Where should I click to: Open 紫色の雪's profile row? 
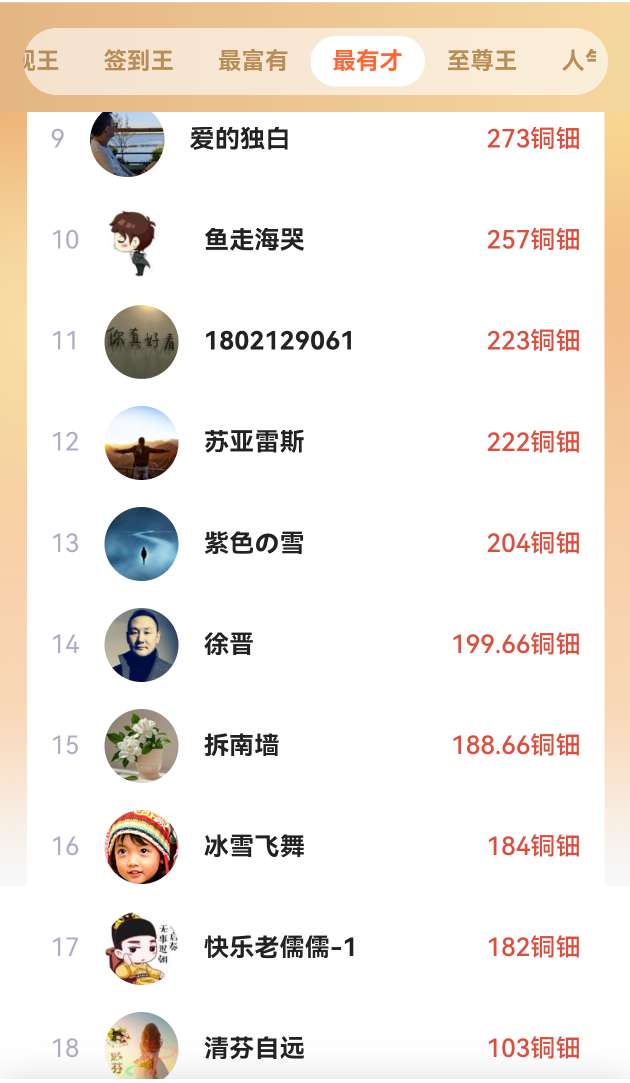pos(254,543)
